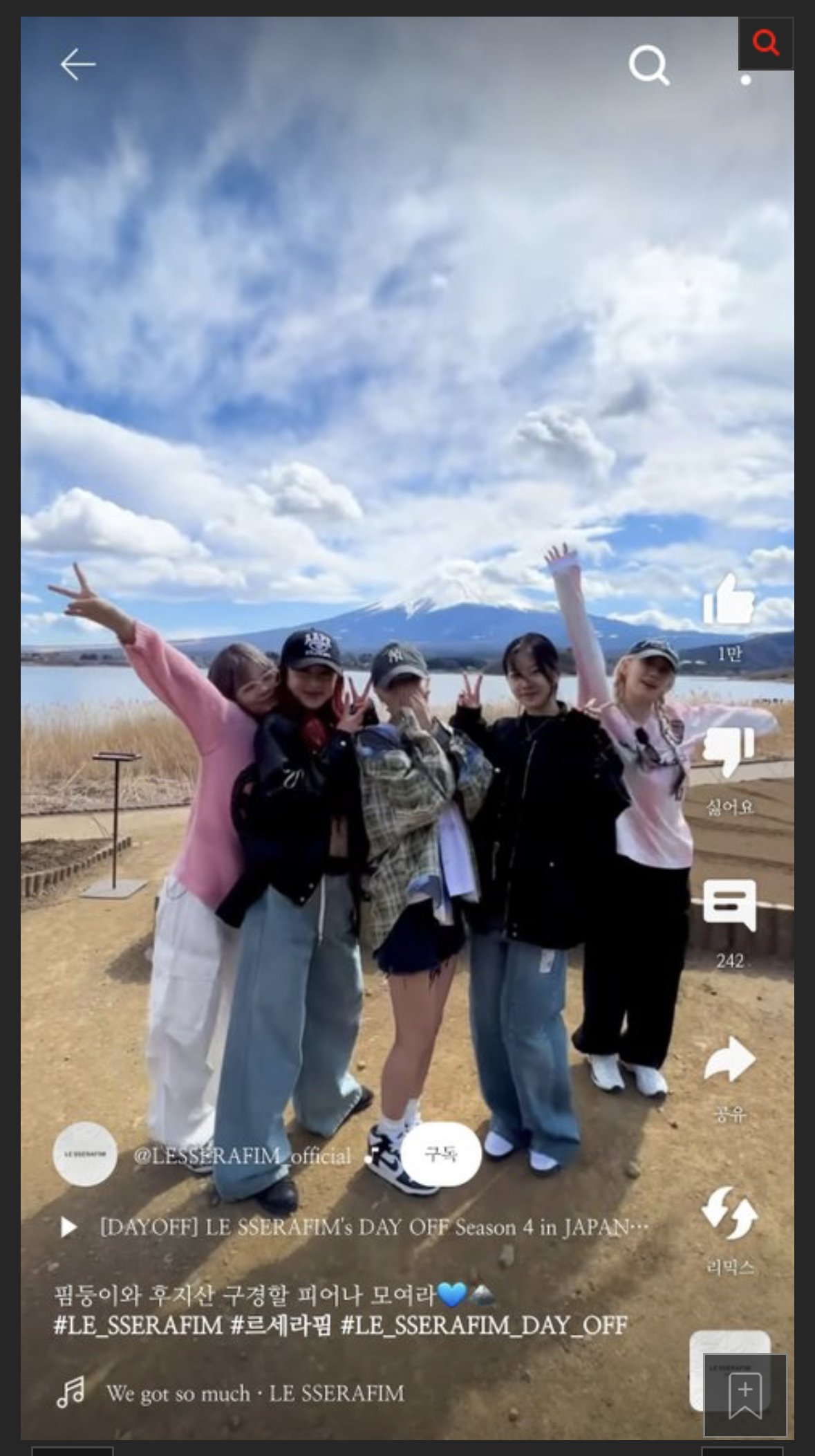Open the sound We got so much
Image resolution: width=815 pixels, height=1456 pixels.
(254, 1392)
